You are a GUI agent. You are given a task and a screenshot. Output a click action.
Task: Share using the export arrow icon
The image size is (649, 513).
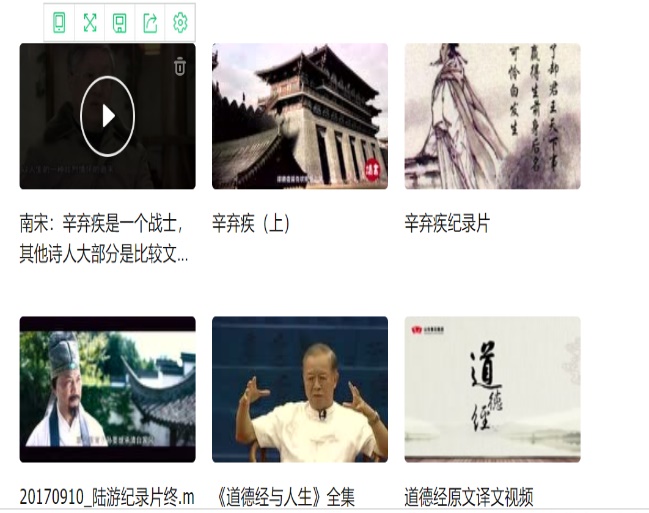(150, 23)
